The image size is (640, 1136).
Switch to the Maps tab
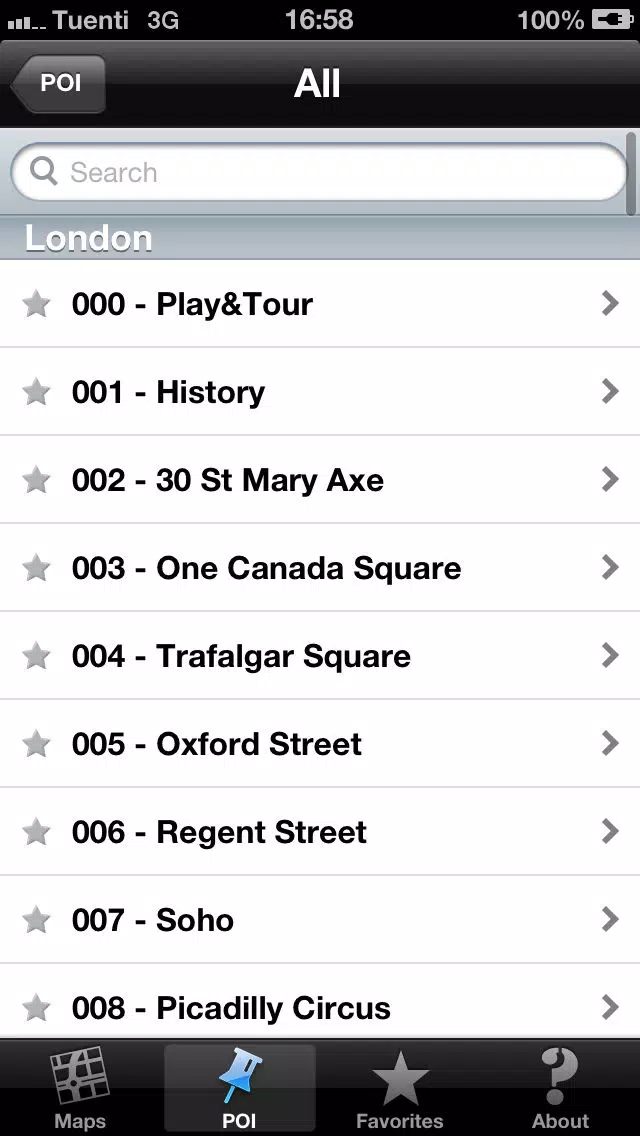(80, 1089)
